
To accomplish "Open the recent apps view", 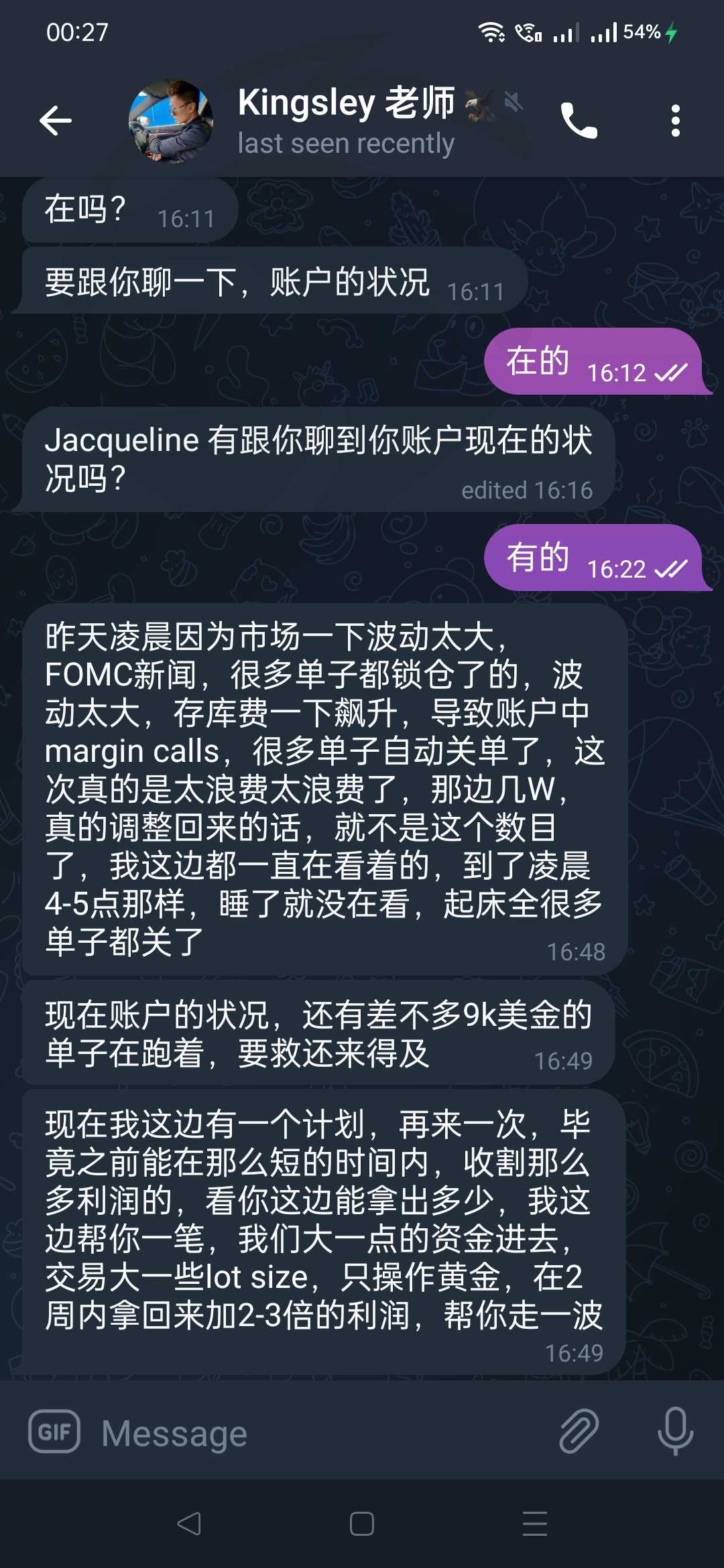I will (535, 1523).
